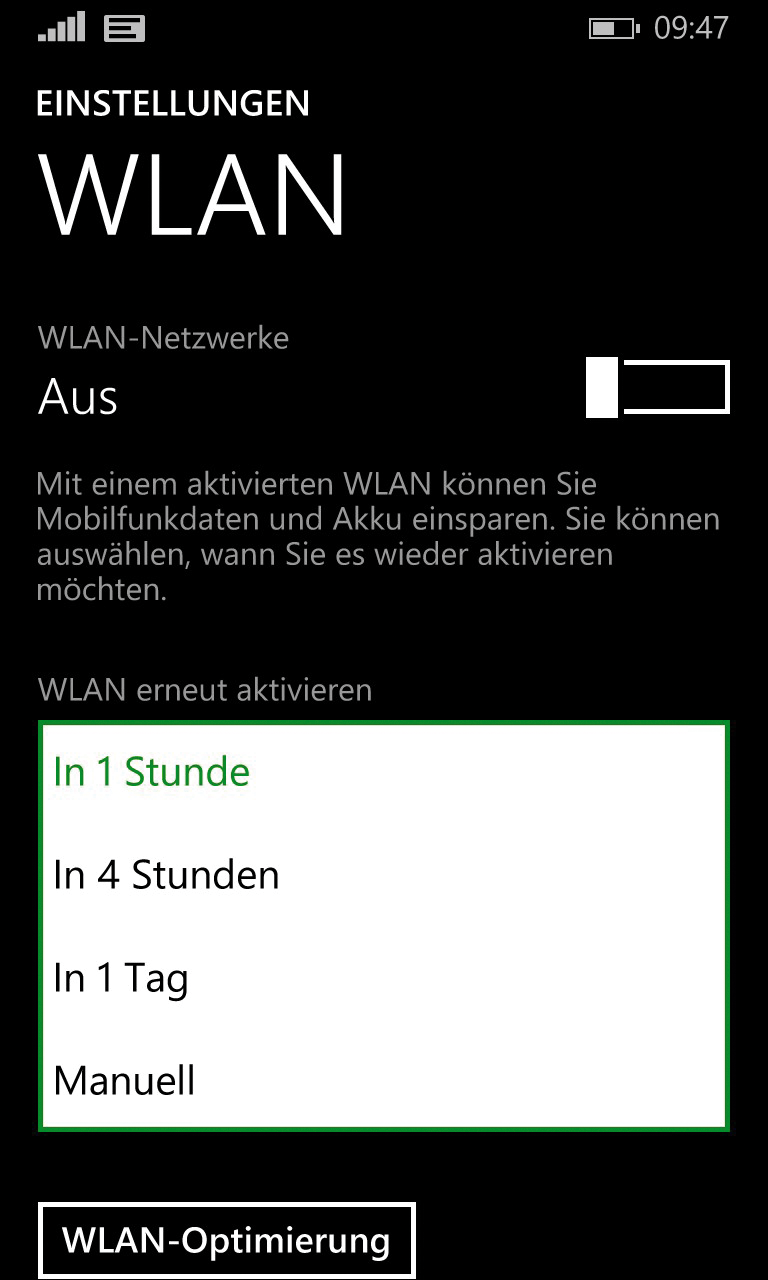Set WLAN reactivation to Manuell
Viewport: 768px width, 1280px height.
click(x=384, y=1080)
